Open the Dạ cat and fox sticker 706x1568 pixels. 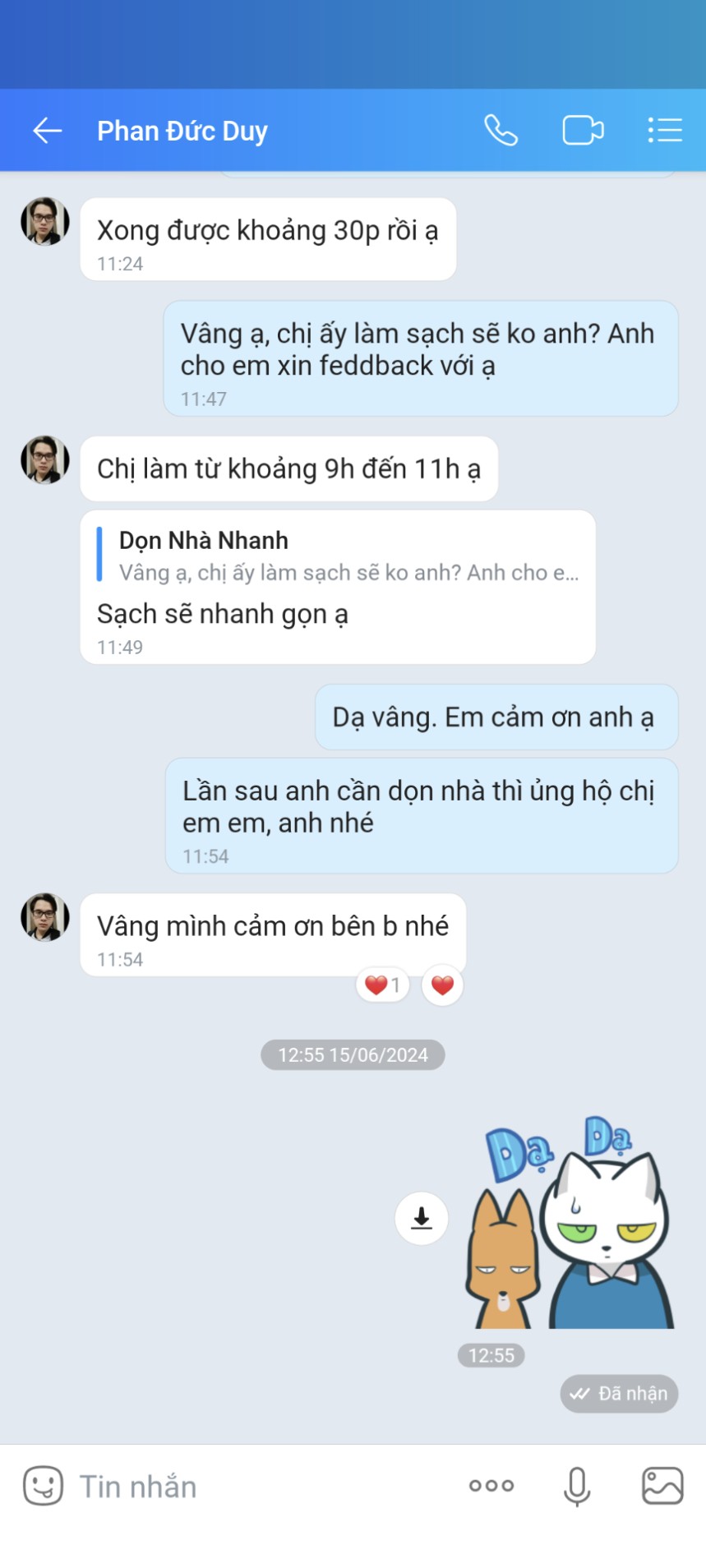[570, 1222]
